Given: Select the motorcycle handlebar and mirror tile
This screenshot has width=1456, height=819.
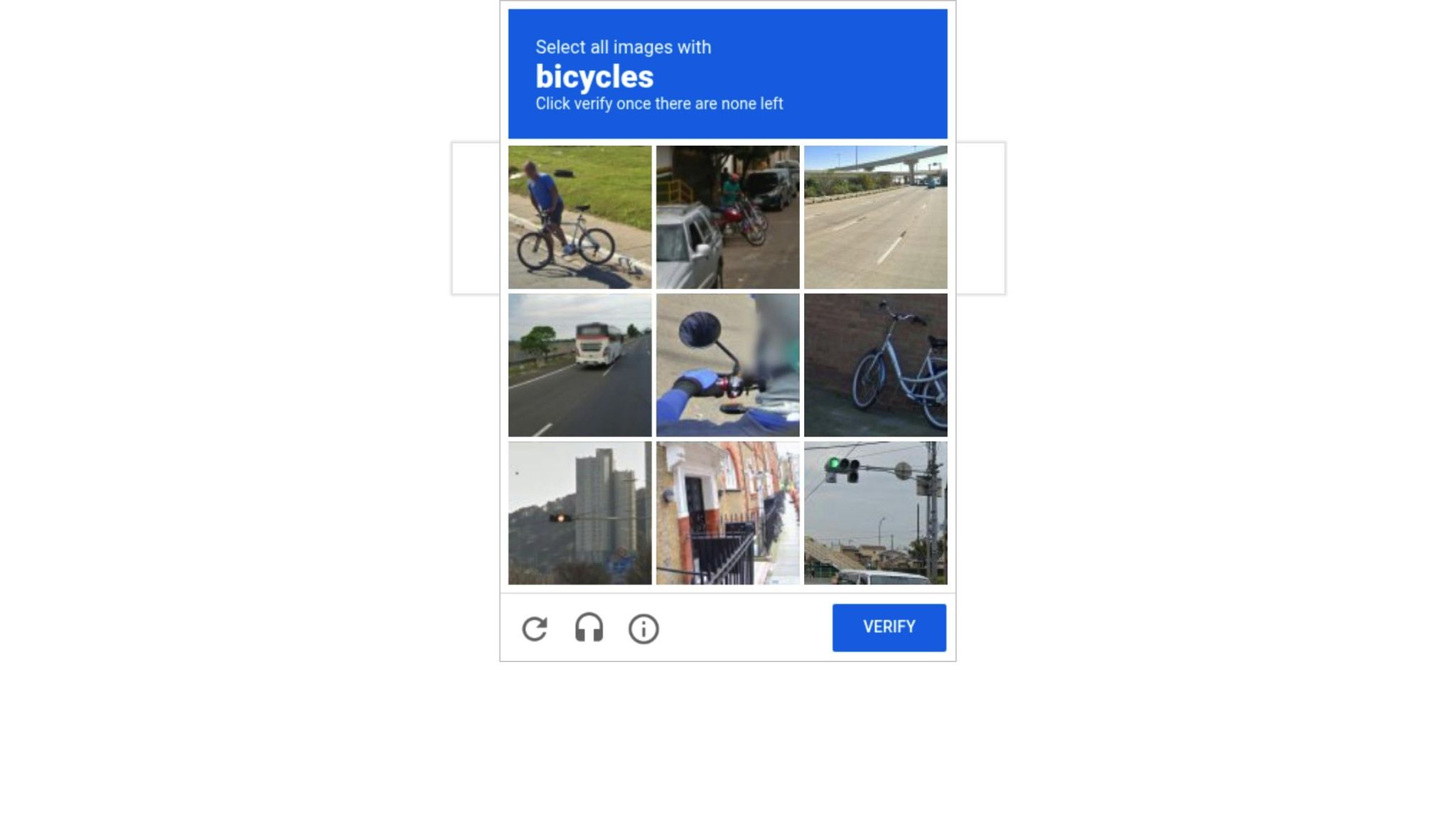Looking at the screenshot, I should point(727,365).
